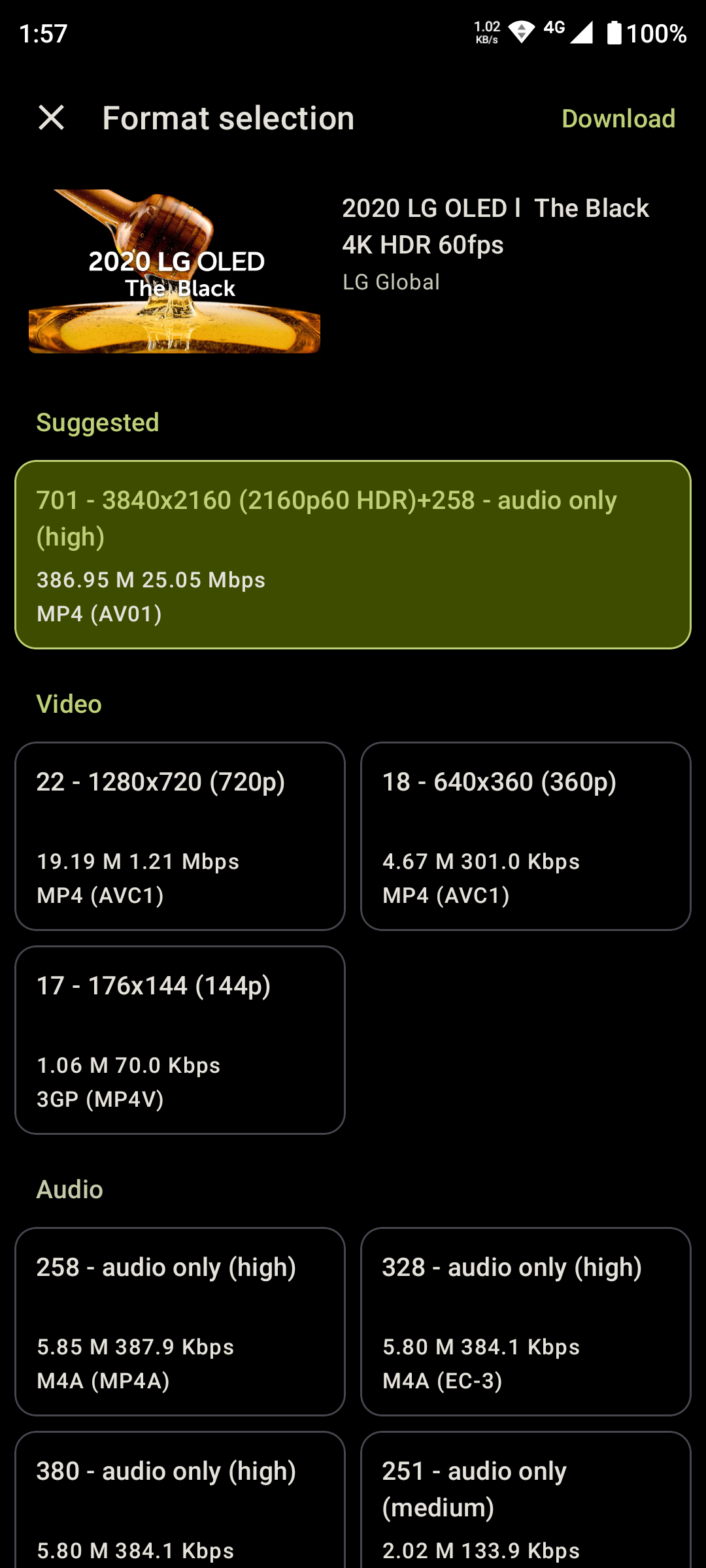Tap the Suggested section header

(x=97, y=422)
